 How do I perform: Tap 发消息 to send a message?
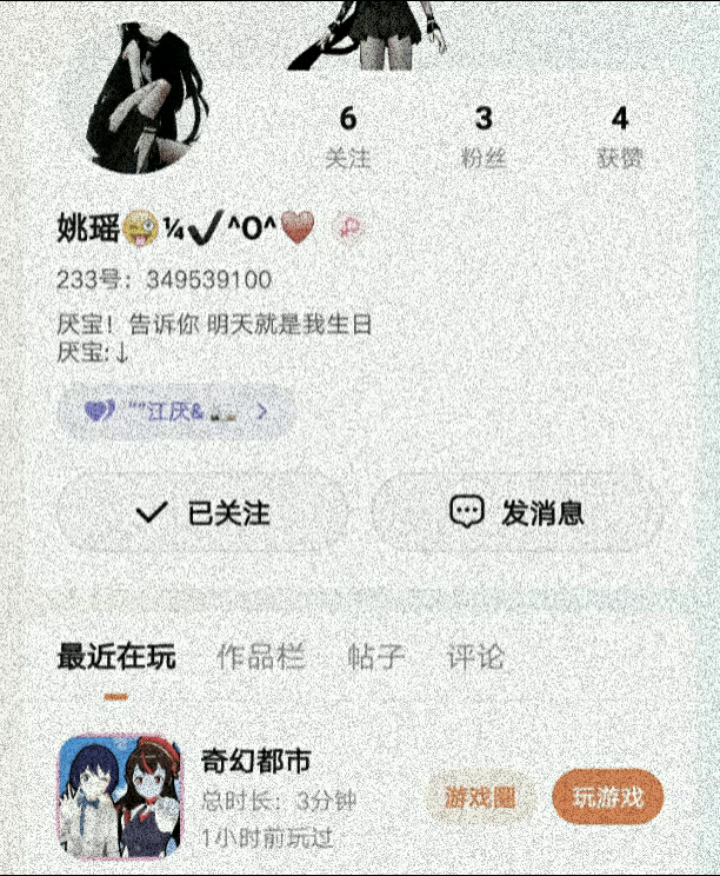click(x=517, y=513)
